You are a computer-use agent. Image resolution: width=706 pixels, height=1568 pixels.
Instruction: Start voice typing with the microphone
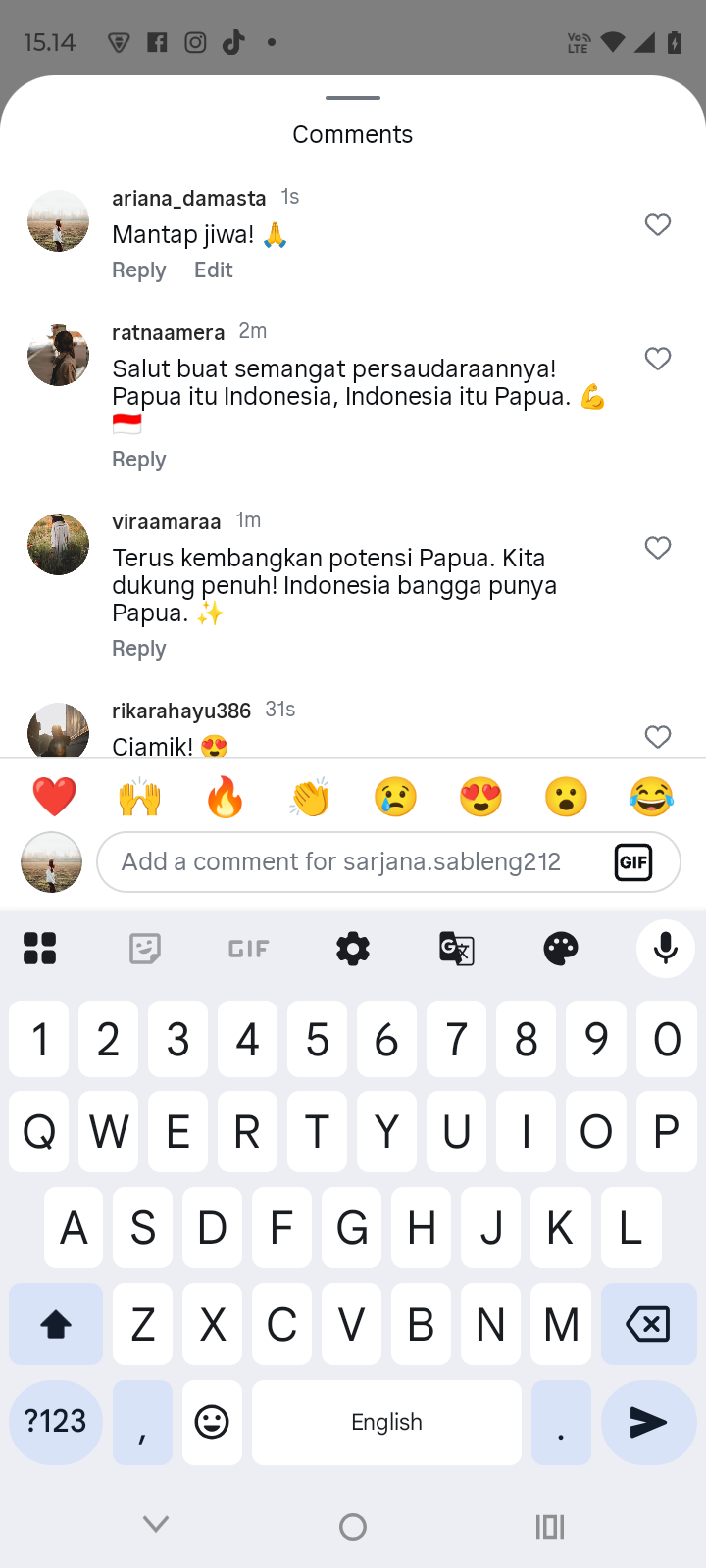666,949
